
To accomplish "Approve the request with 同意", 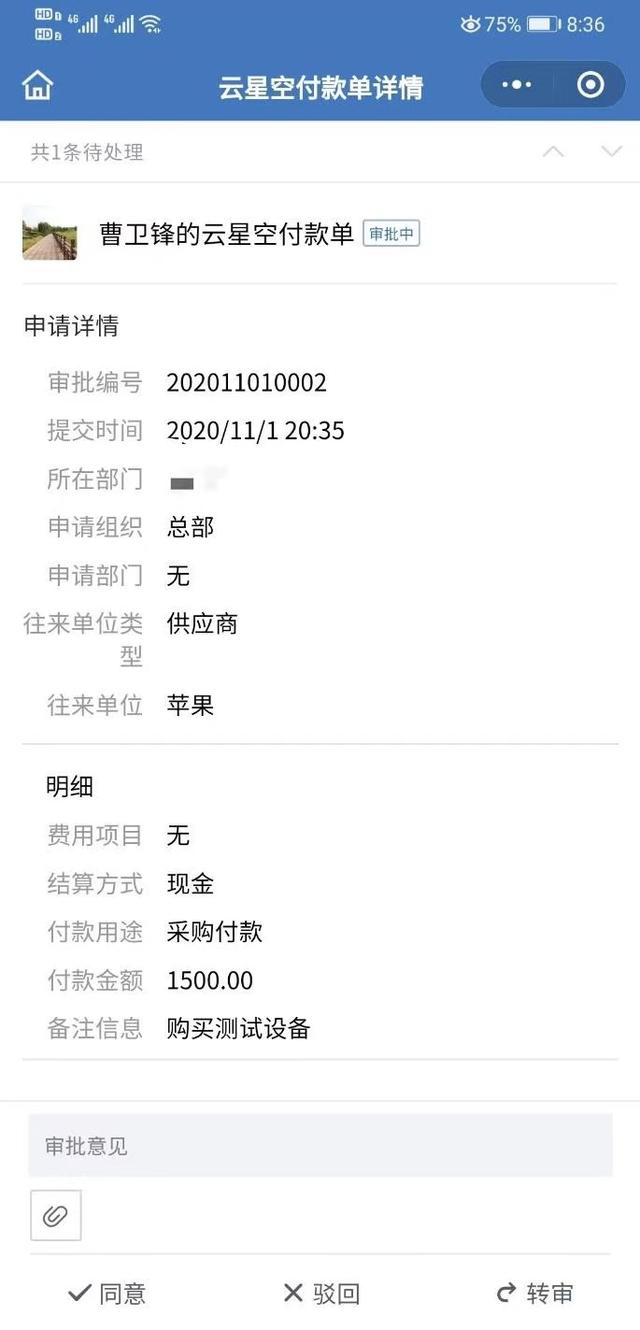I will tap(107, 1293).
